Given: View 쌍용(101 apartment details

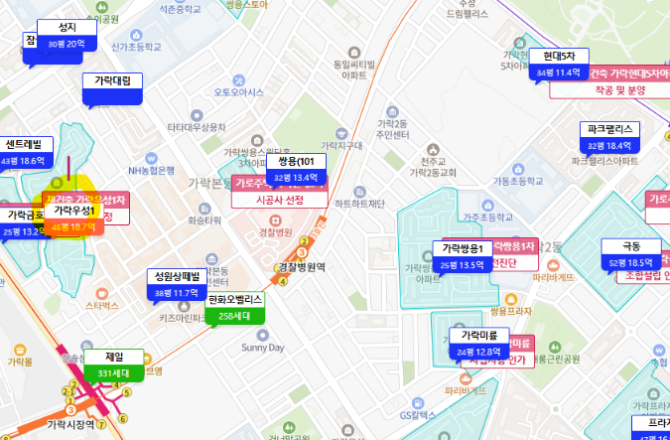Looking at the screenshot, I should coord(296,169).
